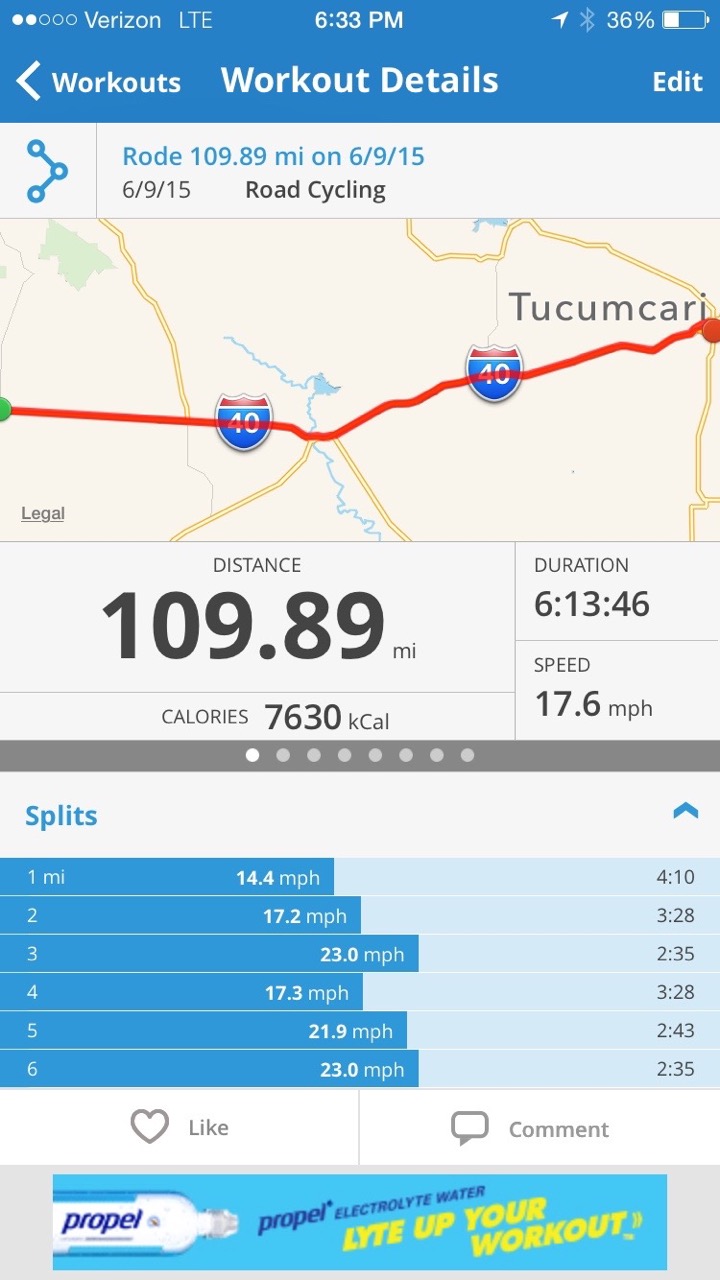720x1280 pixels.
Task: Open the route map
Action: (x=360, y=380)
